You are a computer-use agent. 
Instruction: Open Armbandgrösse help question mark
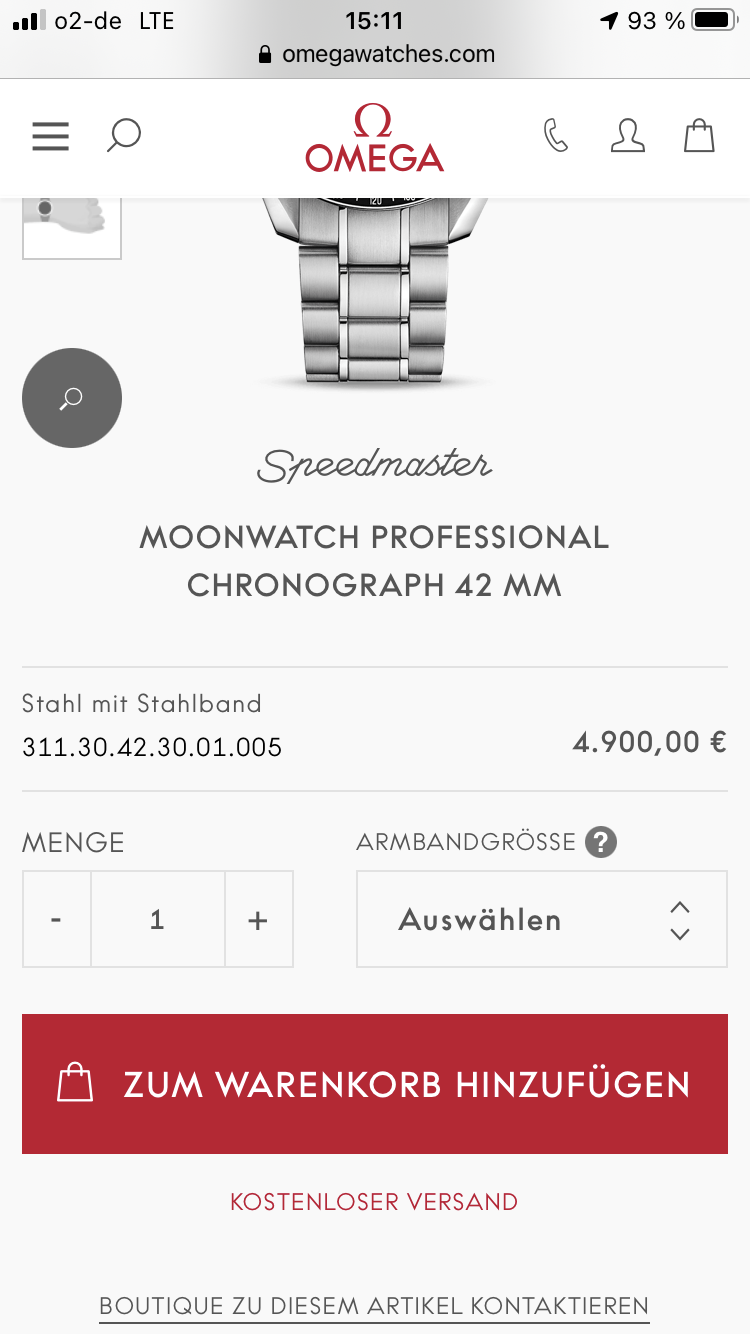[x=601, y=842]
